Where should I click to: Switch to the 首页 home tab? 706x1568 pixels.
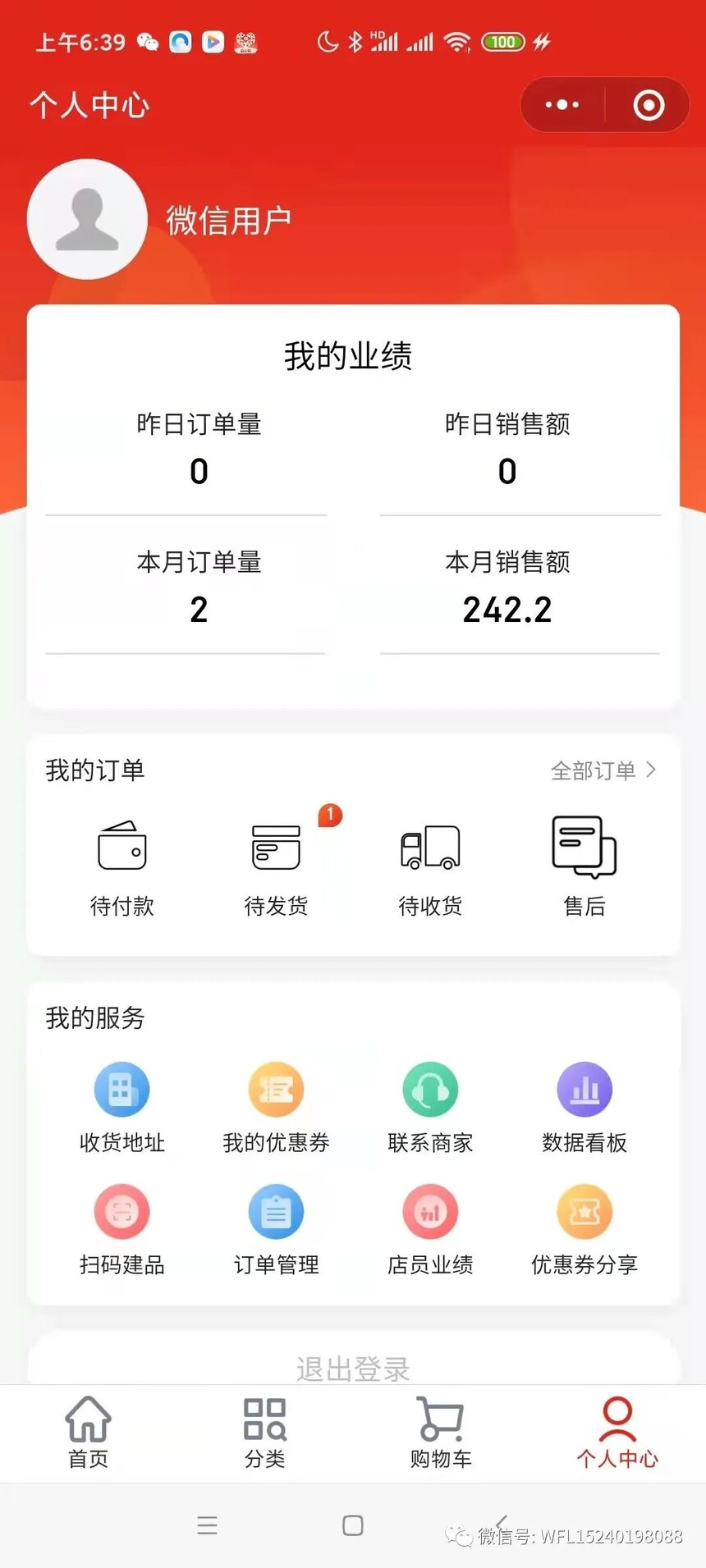[88, 1433]
